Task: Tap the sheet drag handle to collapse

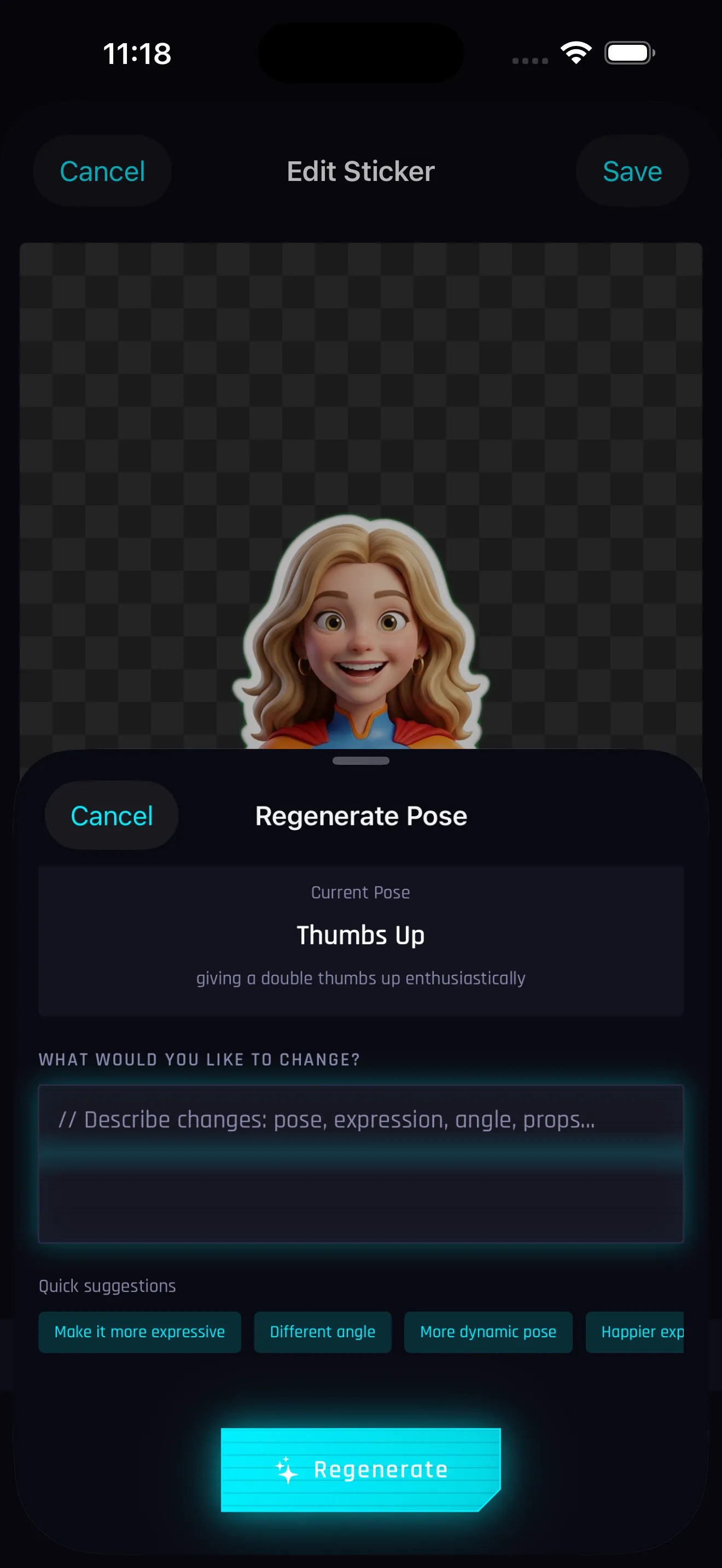Action: 361,760
